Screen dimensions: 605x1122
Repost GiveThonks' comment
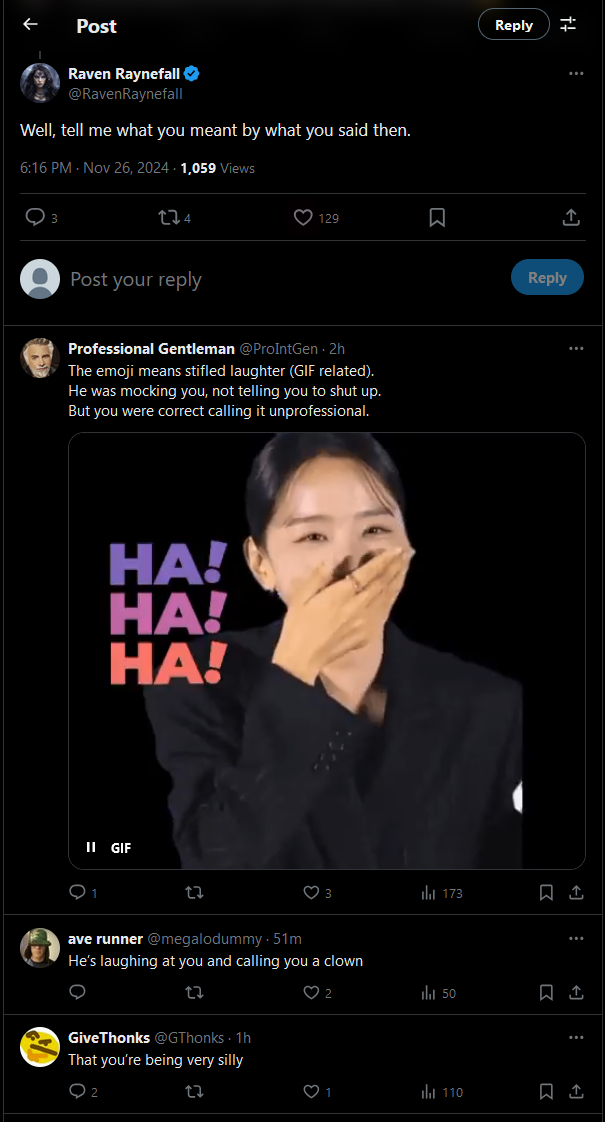tap(195, 1092)
